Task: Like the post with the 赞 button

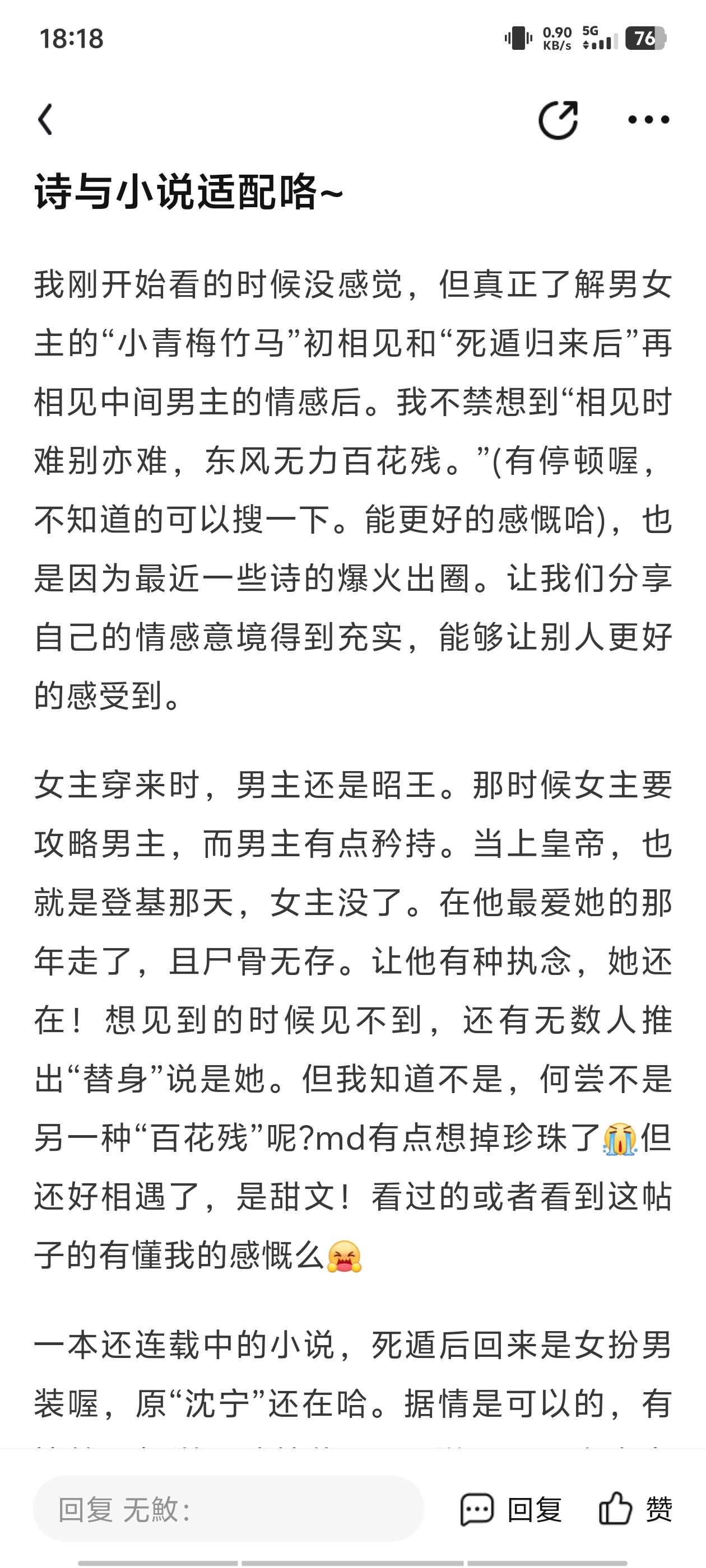Action: [x=635, y=1509]
